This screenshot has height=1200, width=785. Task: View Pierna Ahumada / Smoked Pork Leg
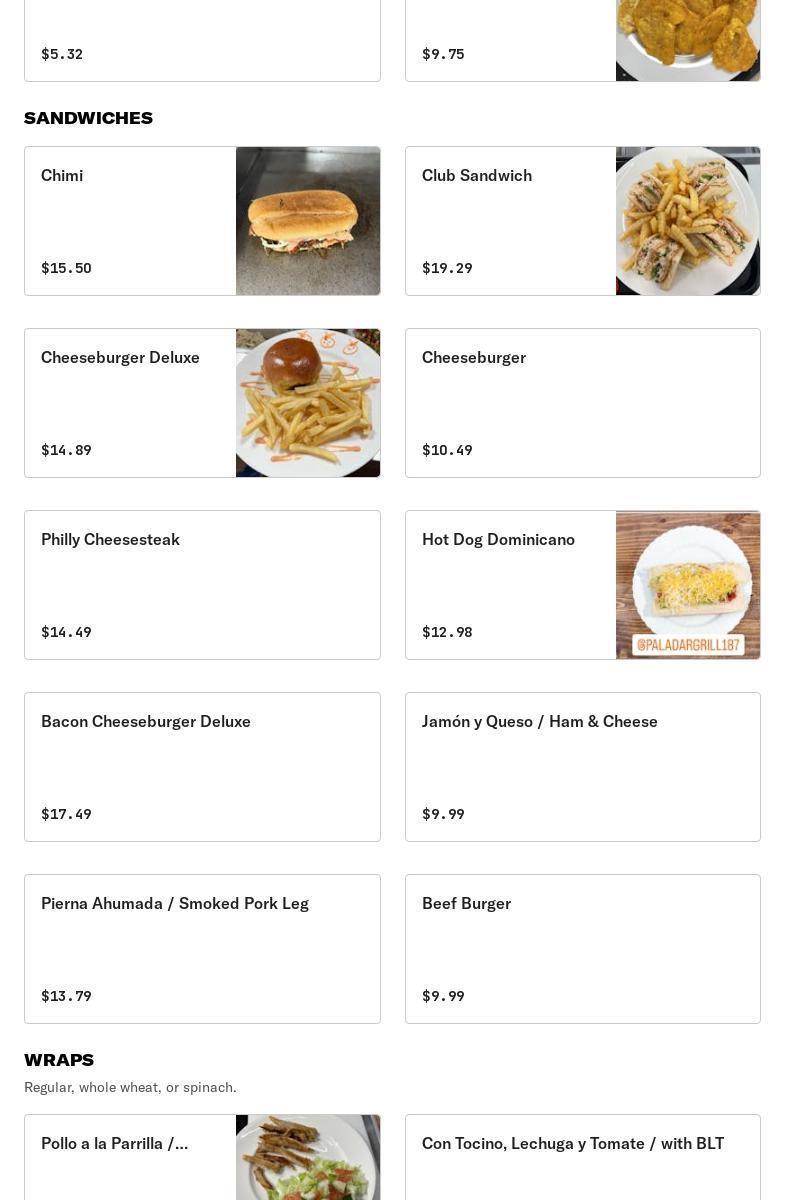pos(202,949)
